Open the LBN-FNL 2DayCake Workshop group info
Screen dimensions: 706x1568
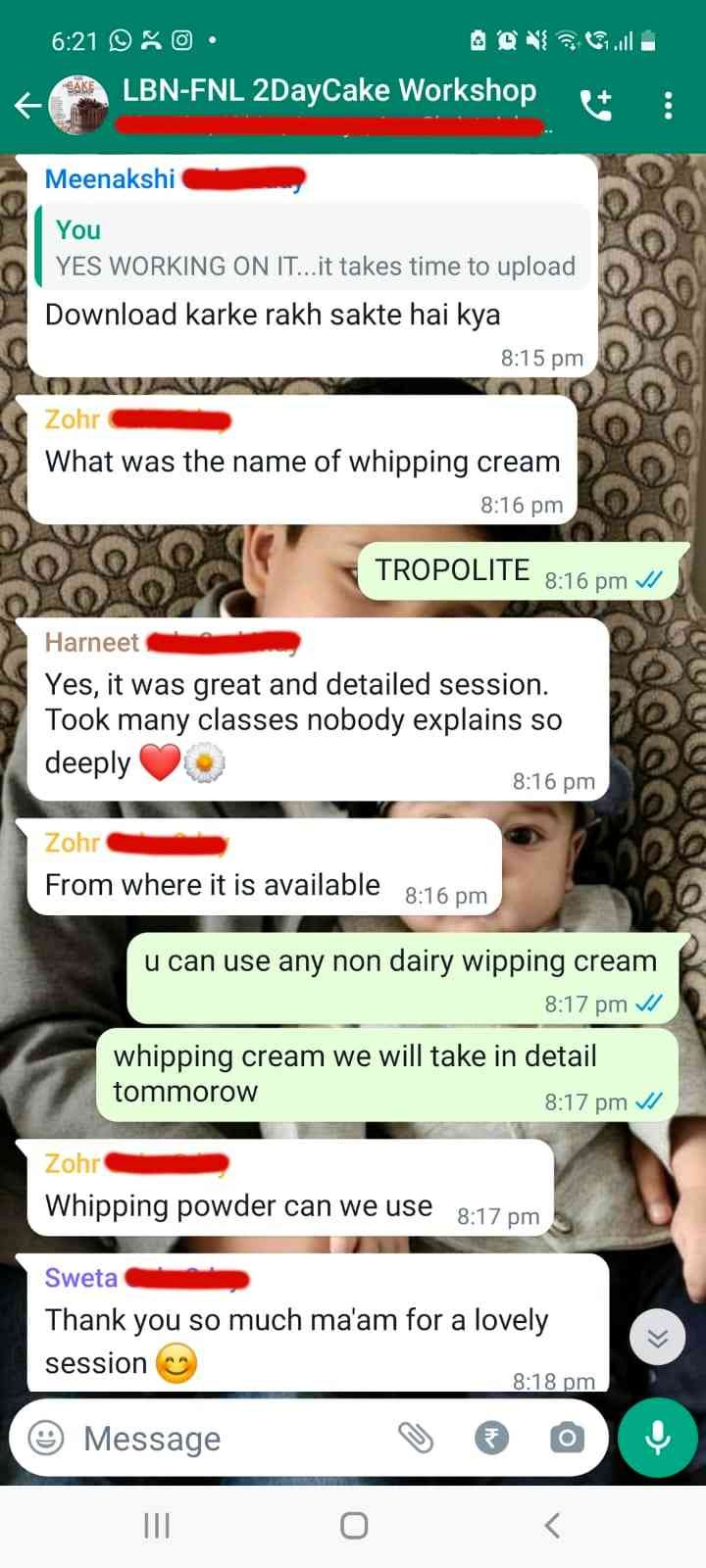pos(328,91)
